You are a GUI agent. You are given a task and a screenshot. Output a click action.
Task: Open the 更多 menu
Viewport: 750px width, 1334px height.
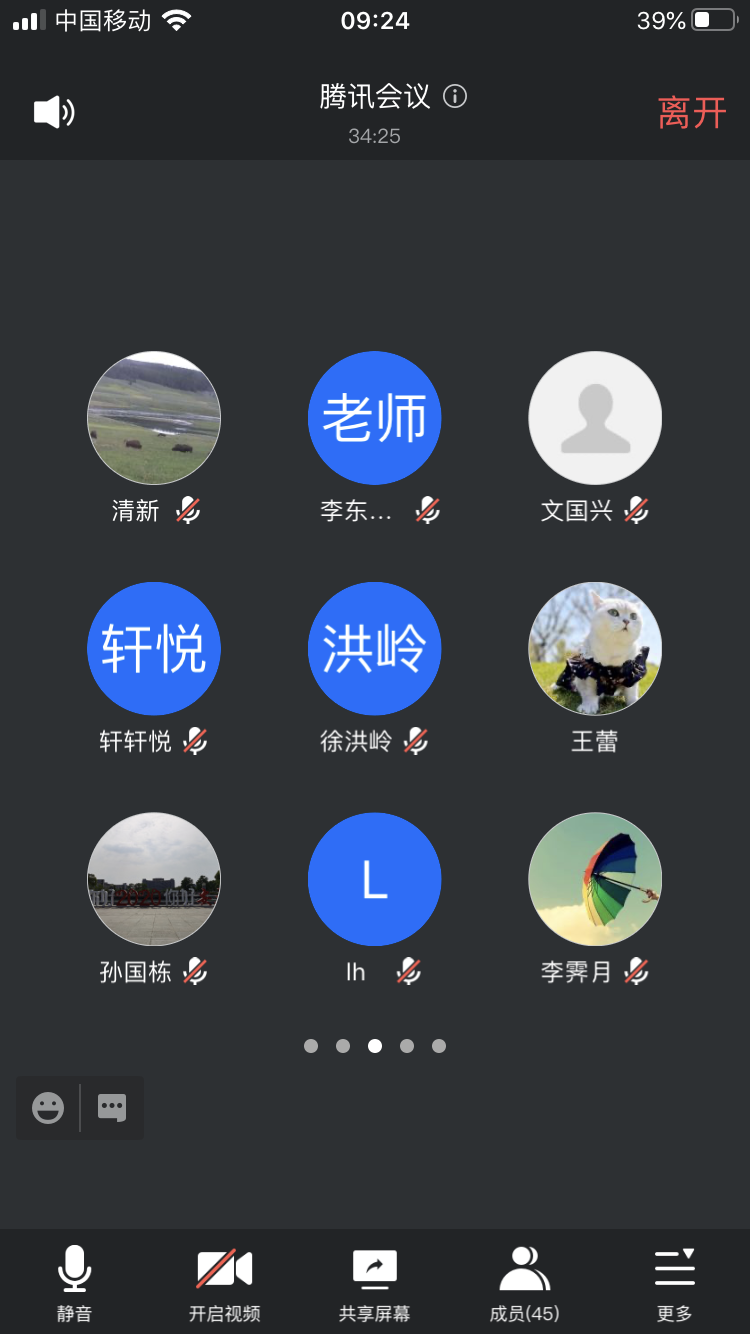pyautogui.click(x=675, y=1283)
